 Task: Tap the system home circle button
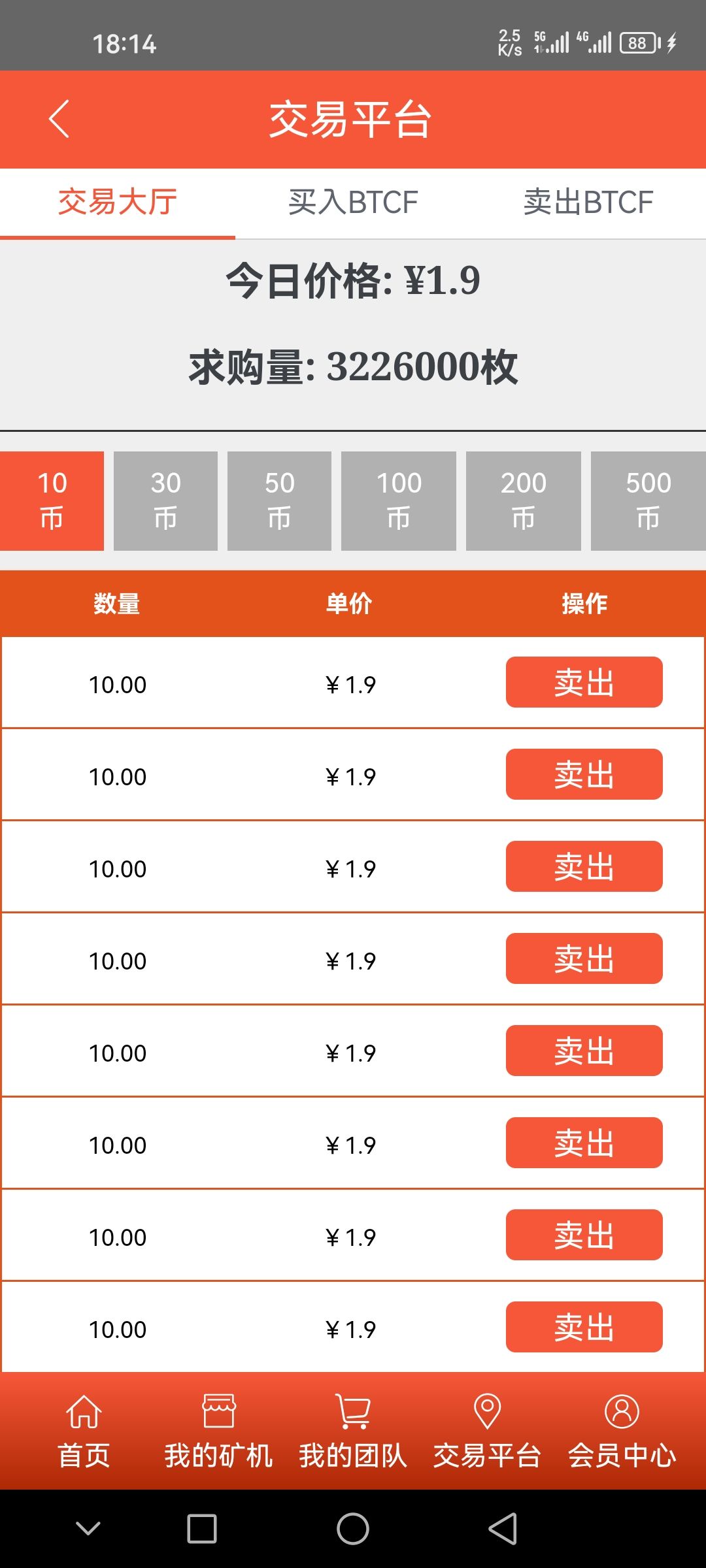coord(353,1529)
